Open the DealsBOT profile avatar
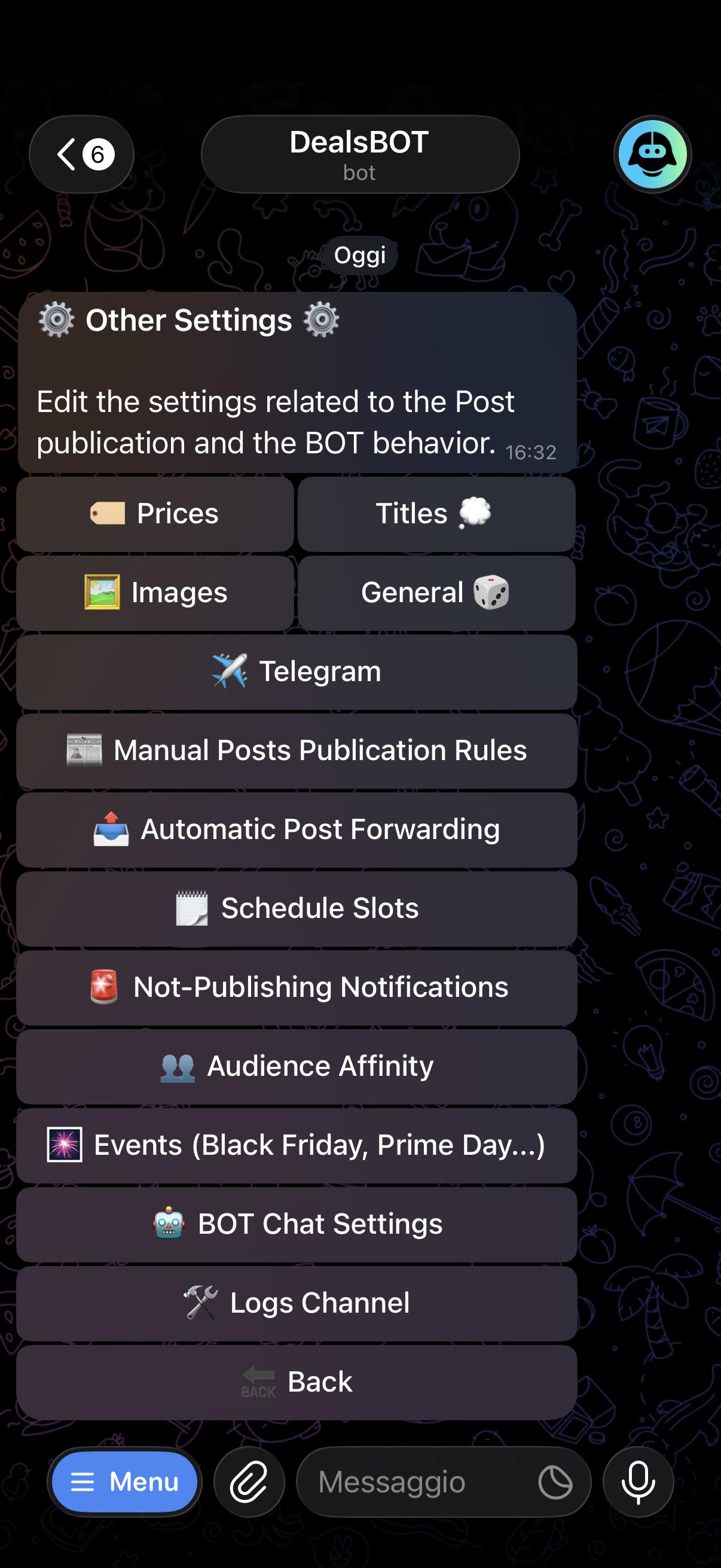Screen dimensions: 721x1568 [652, 155]
